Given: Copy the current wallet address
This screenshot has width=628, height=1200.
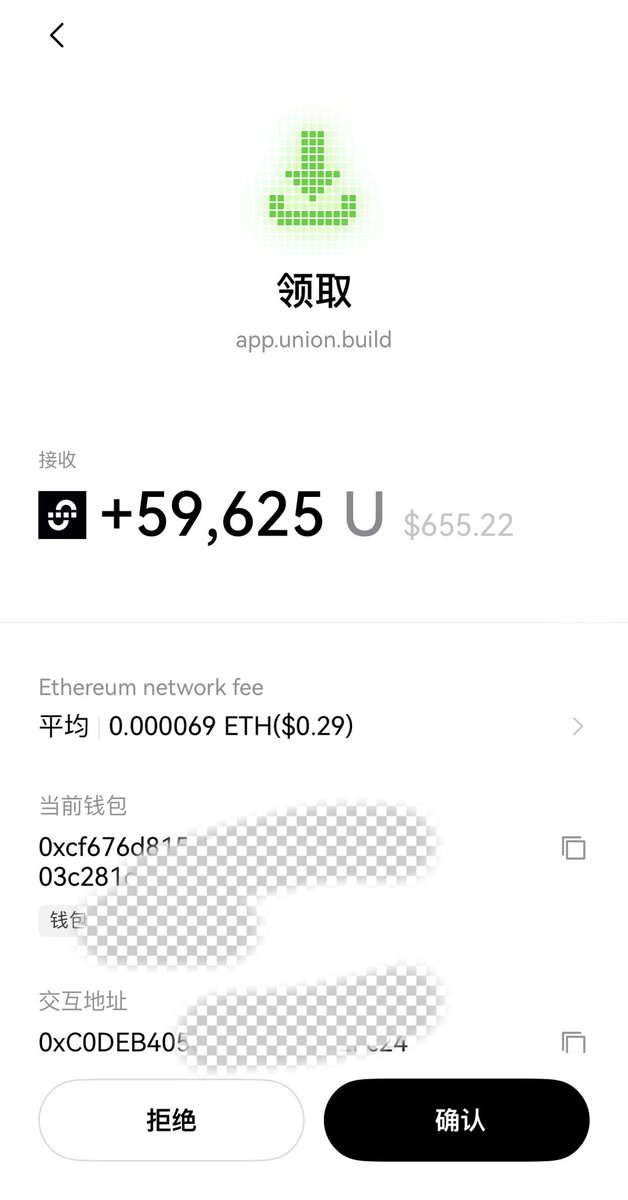Looking at the screenshot, I should click(x=573, y=848).
